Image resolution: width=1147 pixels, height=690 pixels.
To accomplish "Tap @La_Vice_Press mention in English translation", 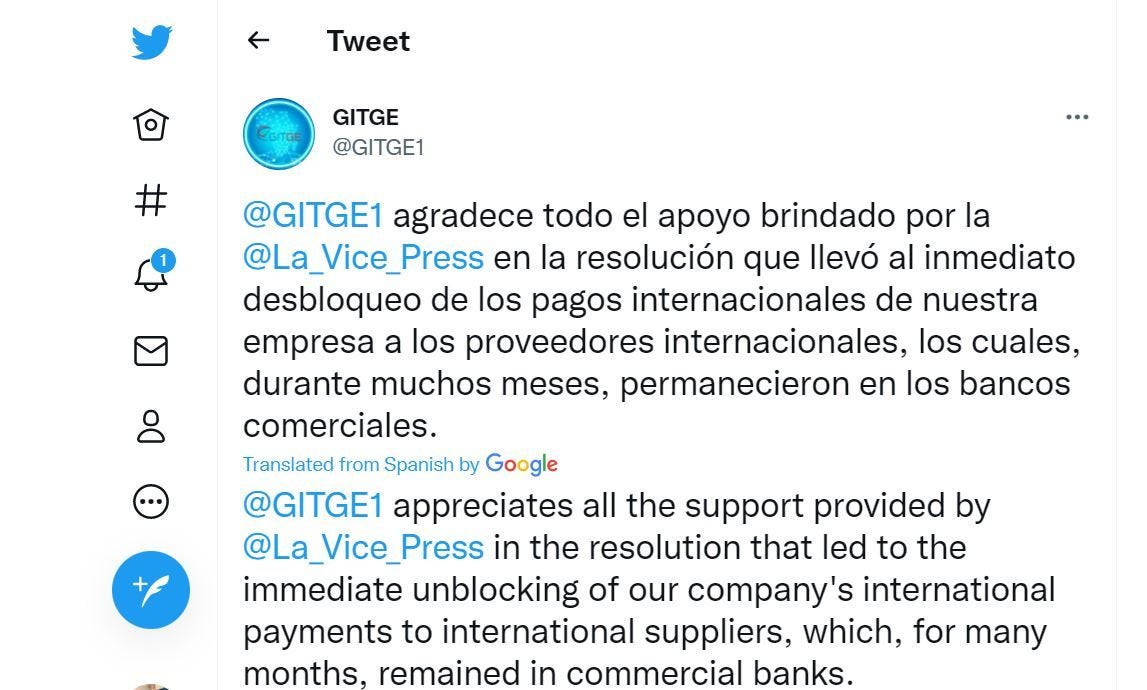I will pos(363,548).
